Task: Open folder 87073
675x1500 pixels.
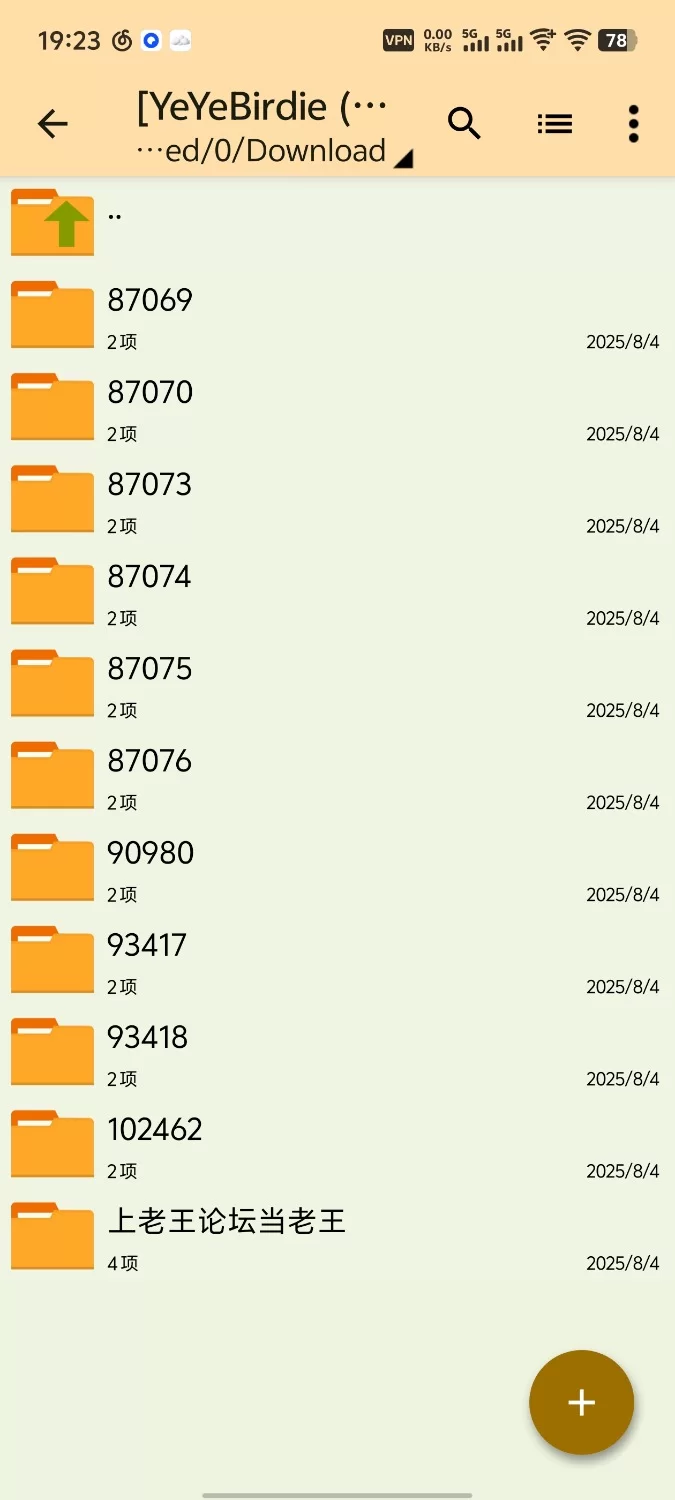Action: [x=337, y=500]
